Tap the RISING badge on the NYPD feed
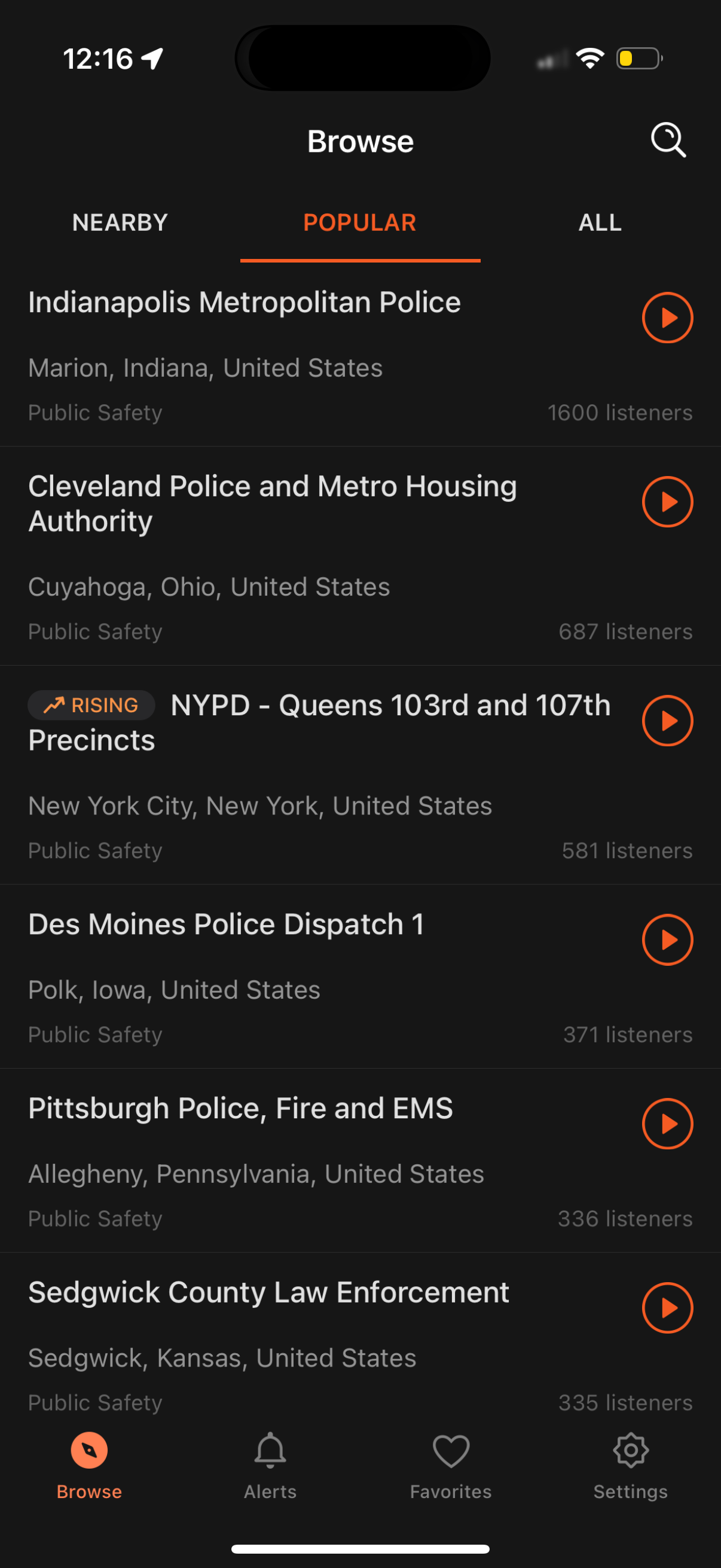Viewport: 721px width, 1568px height. [x=91, y=705]
